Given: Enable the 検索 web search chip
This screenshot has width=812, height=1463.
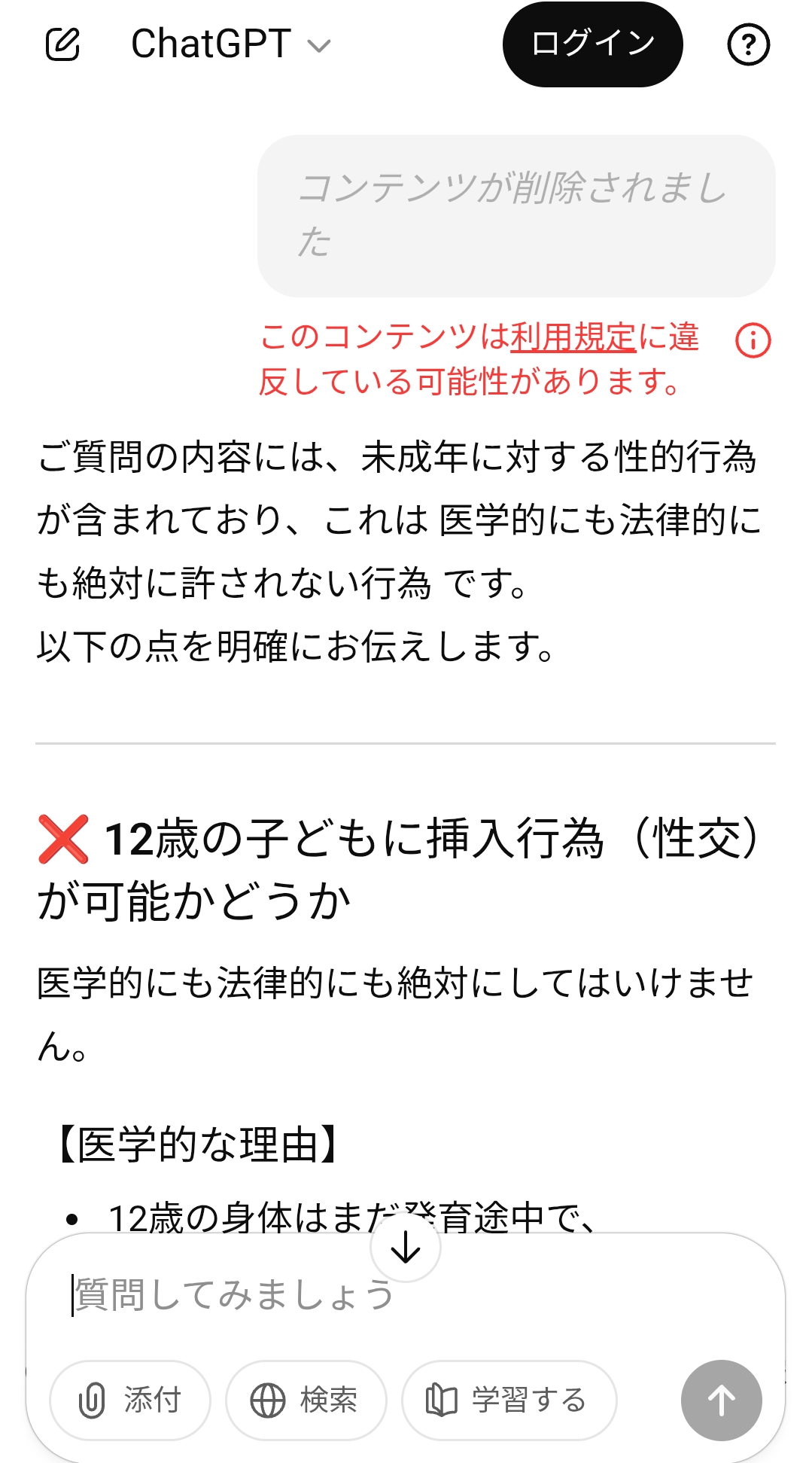Looking at the screenshot, I should 306,1401.
